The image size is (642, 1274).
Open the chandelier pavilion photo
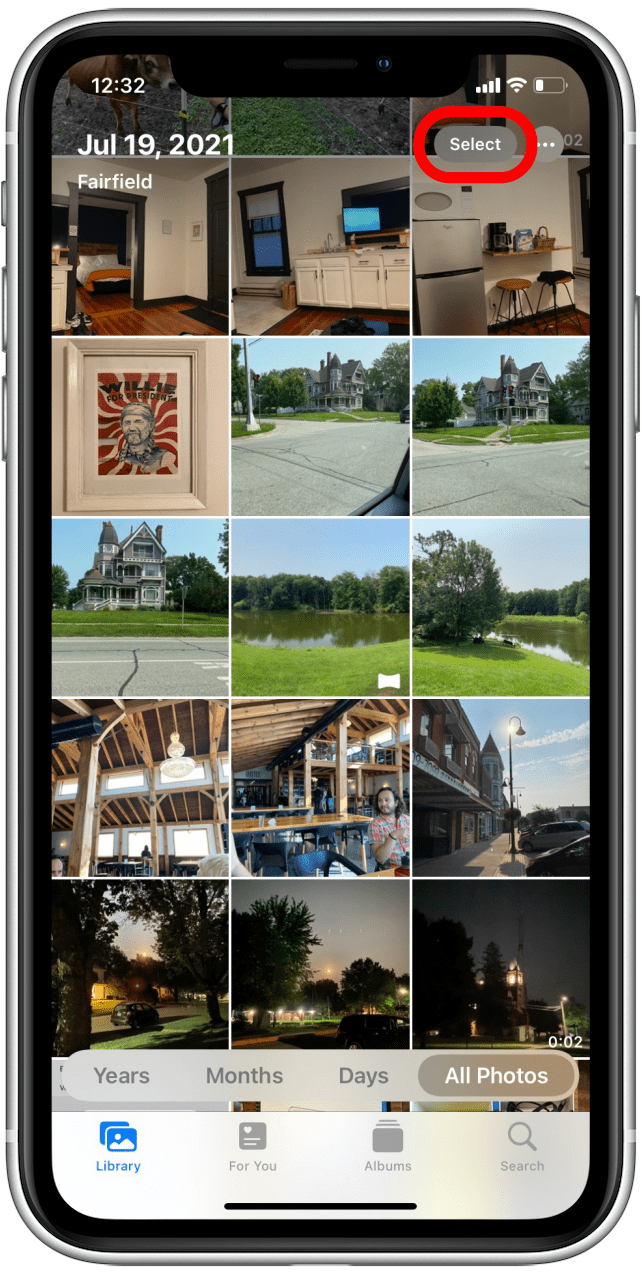coord(140,787)
